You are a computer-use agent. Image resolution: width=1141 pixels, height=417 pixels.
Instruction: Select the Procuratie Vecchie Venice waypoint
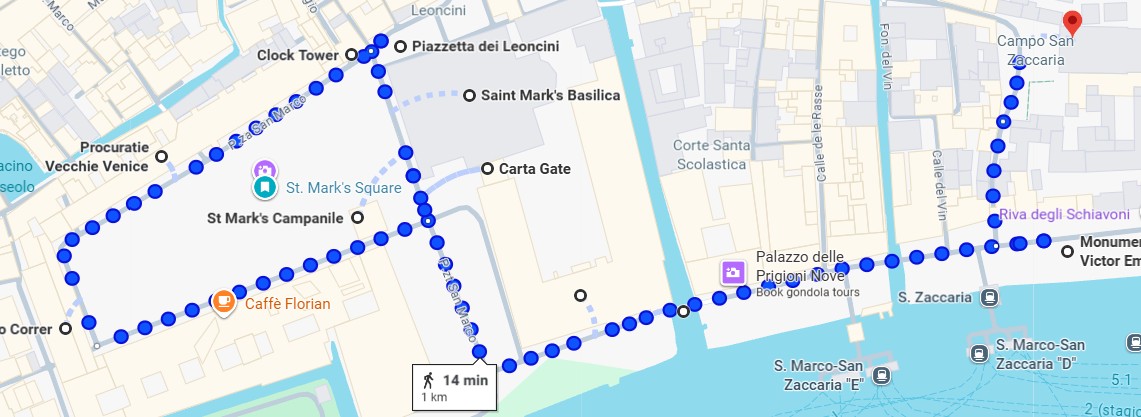coord(163,155)
